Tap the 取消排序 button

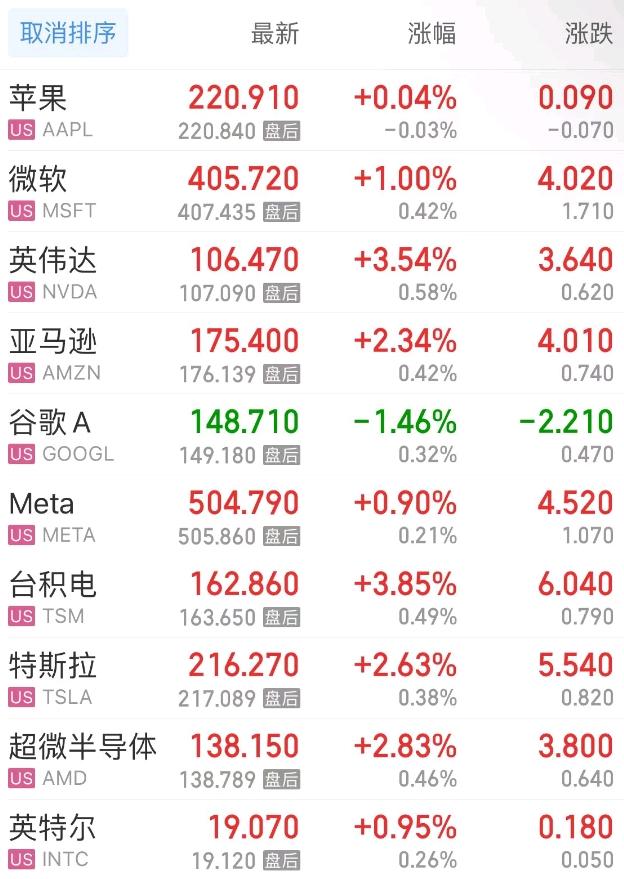(x=68, y=33)
